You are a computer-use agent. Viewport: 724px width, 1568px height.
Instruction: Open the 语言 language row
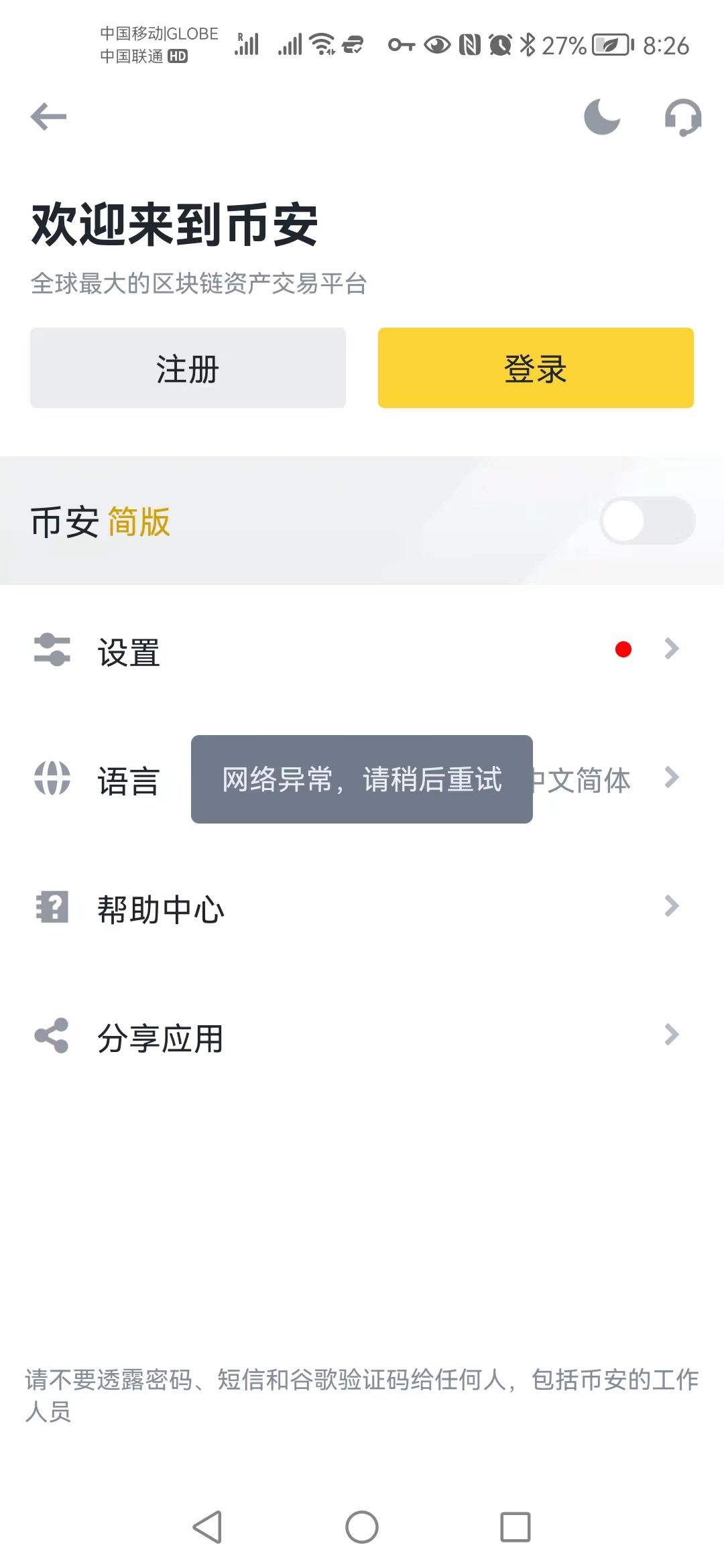[362, 779]
